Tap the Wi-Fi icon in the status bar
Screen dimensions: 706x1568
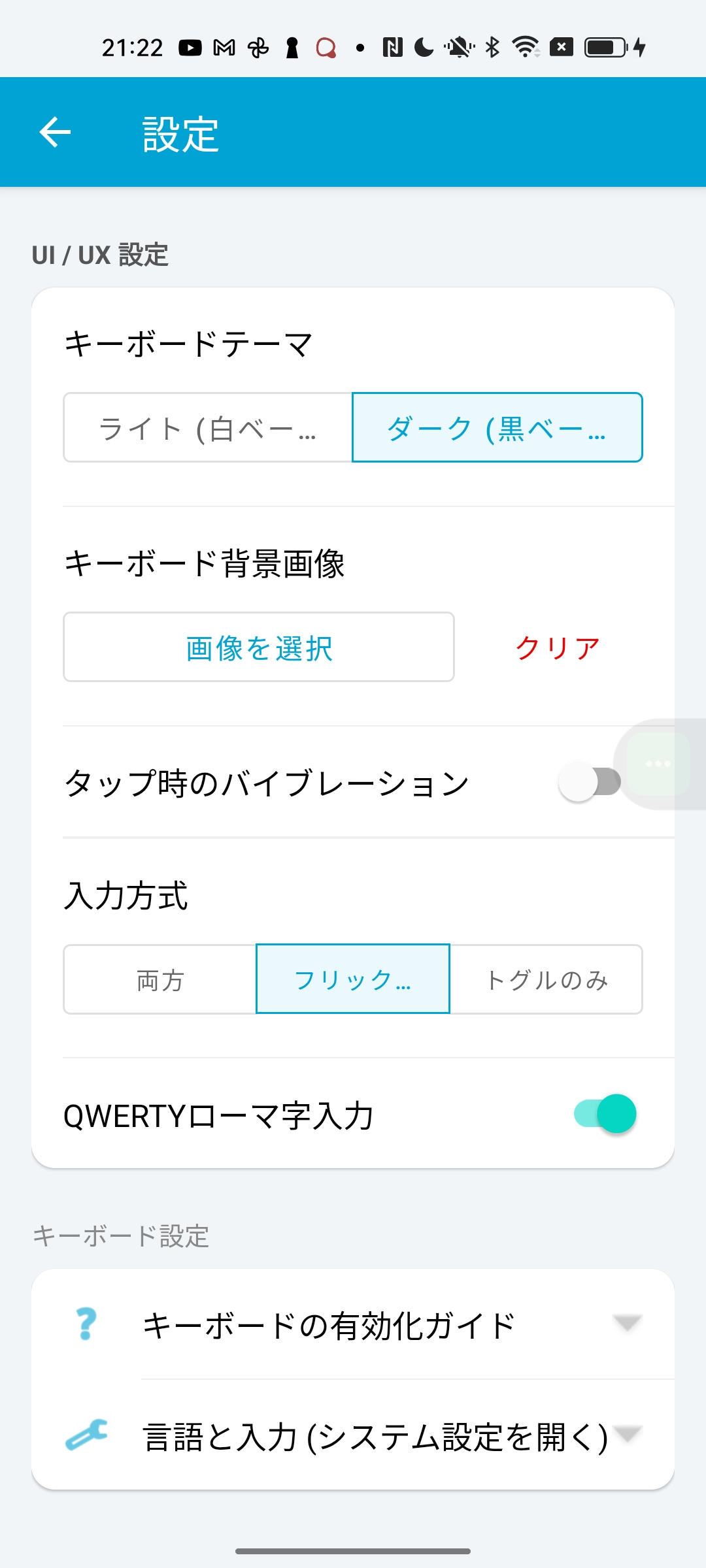tap(526, 47)
